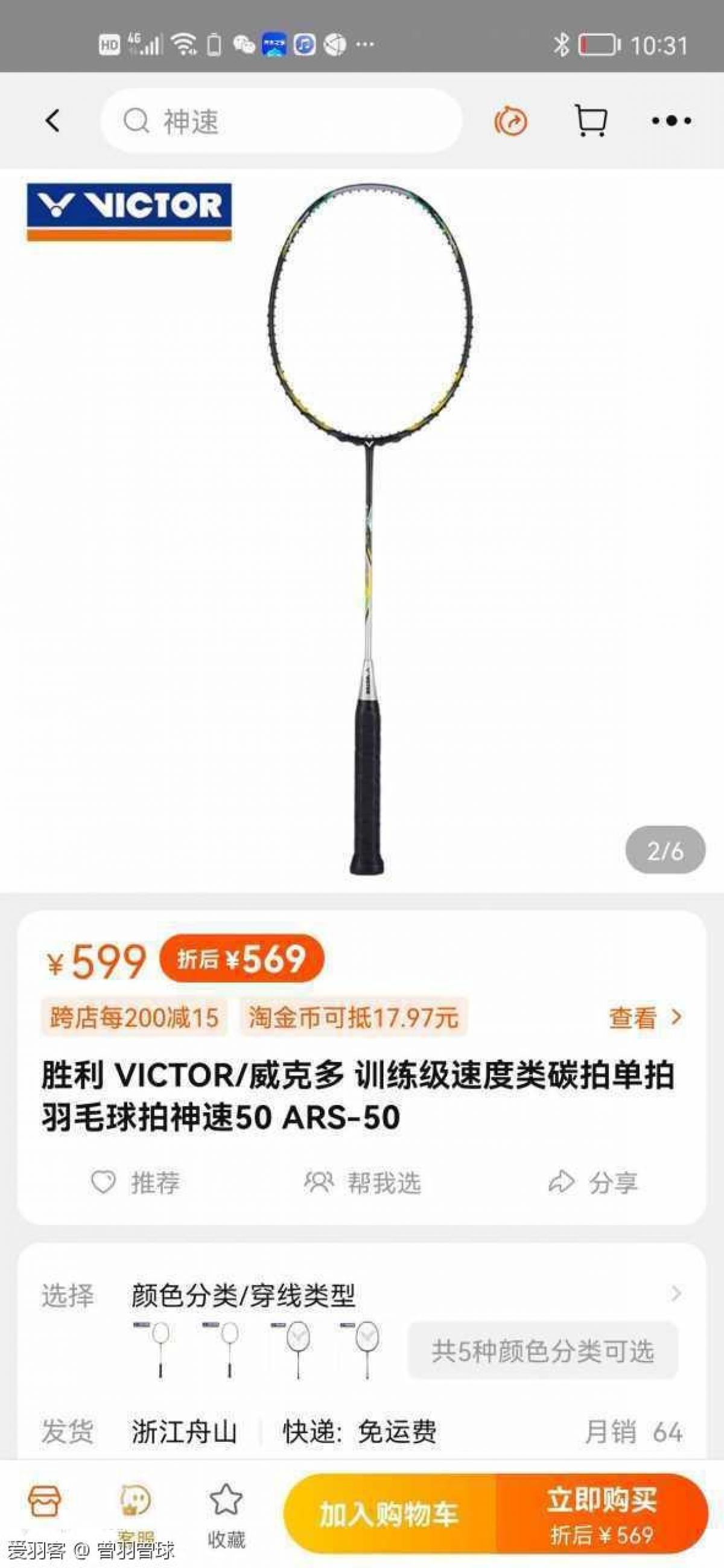
Task: Tap the orange circular share-reward icon
Action: [510, 121]
